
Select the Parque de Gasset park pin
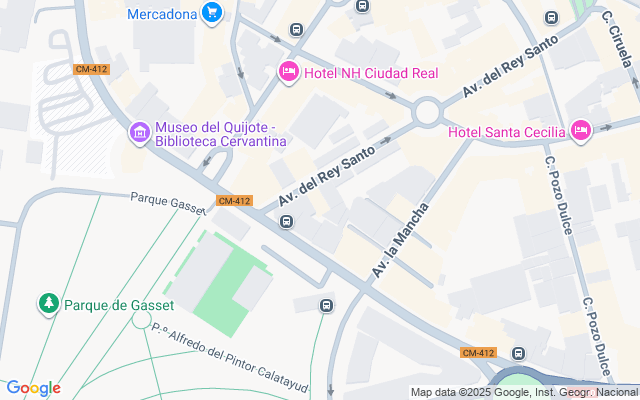pos(47,303)
